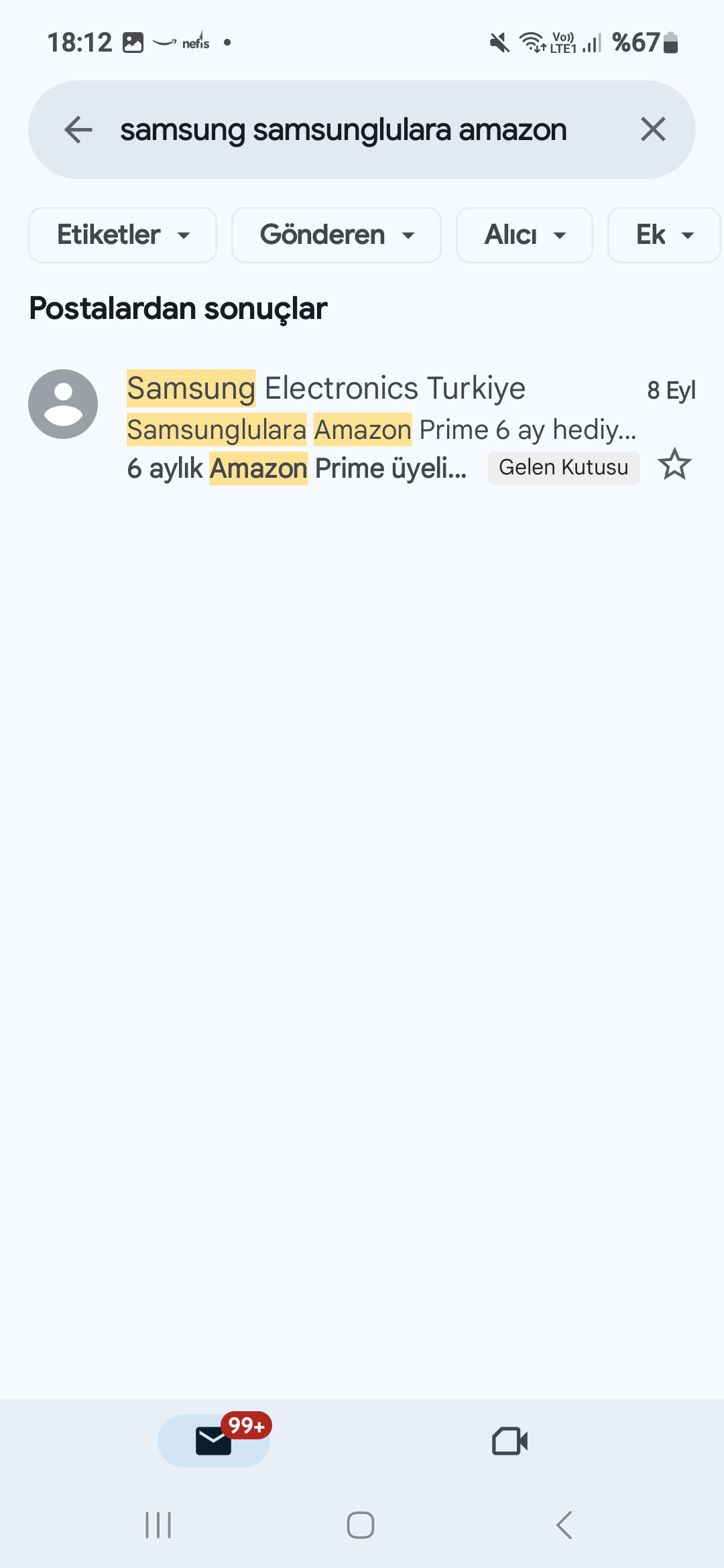Open the Gönderen filter dropdown
Viewport: 724px width, 1568px height.
tap(337, 235)
